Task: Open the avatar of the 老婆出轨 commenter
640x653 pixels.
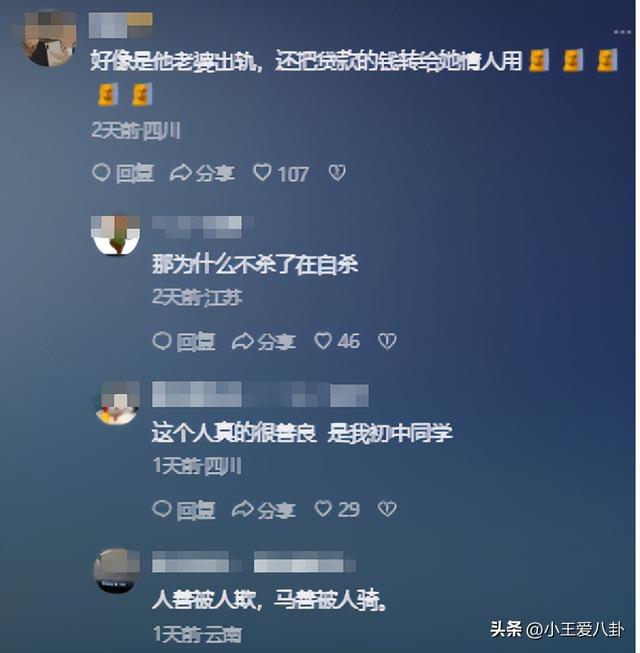Action: pos(50,38)
